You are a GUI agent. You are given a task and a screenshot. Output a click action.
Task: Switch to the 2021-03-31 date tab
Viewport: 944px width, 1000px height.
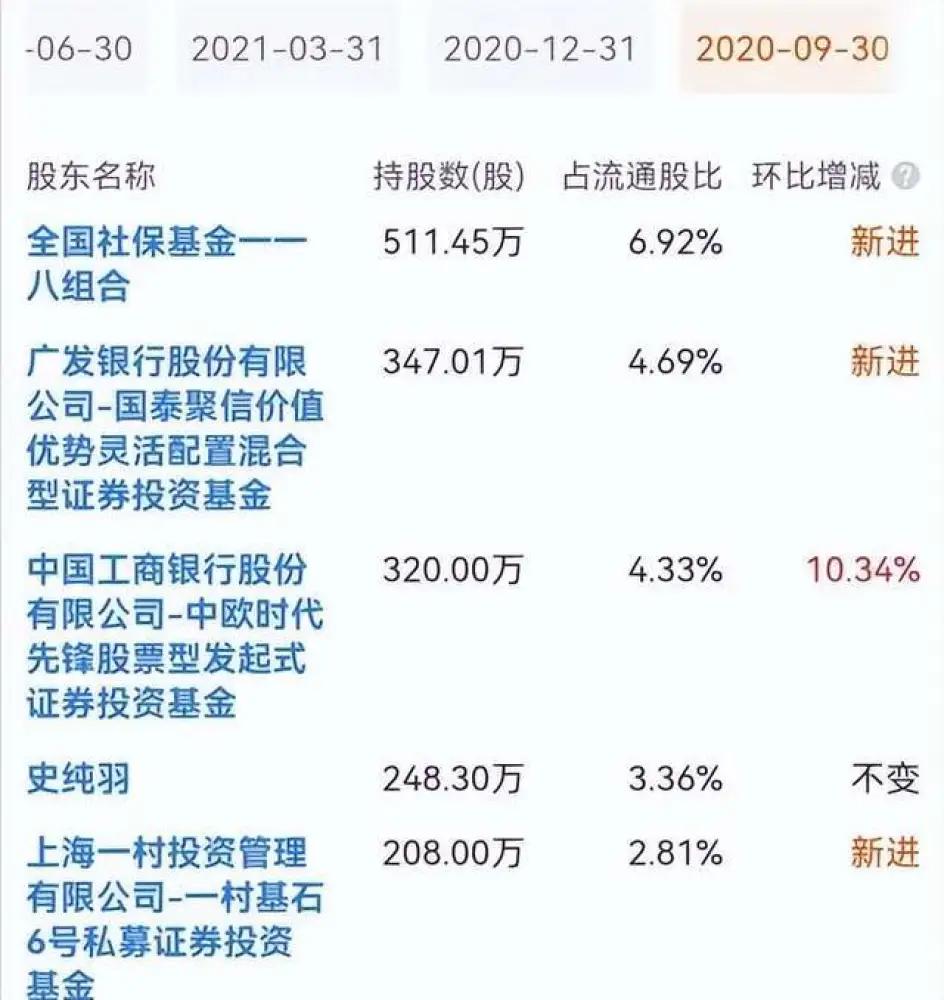click(286, 49)
